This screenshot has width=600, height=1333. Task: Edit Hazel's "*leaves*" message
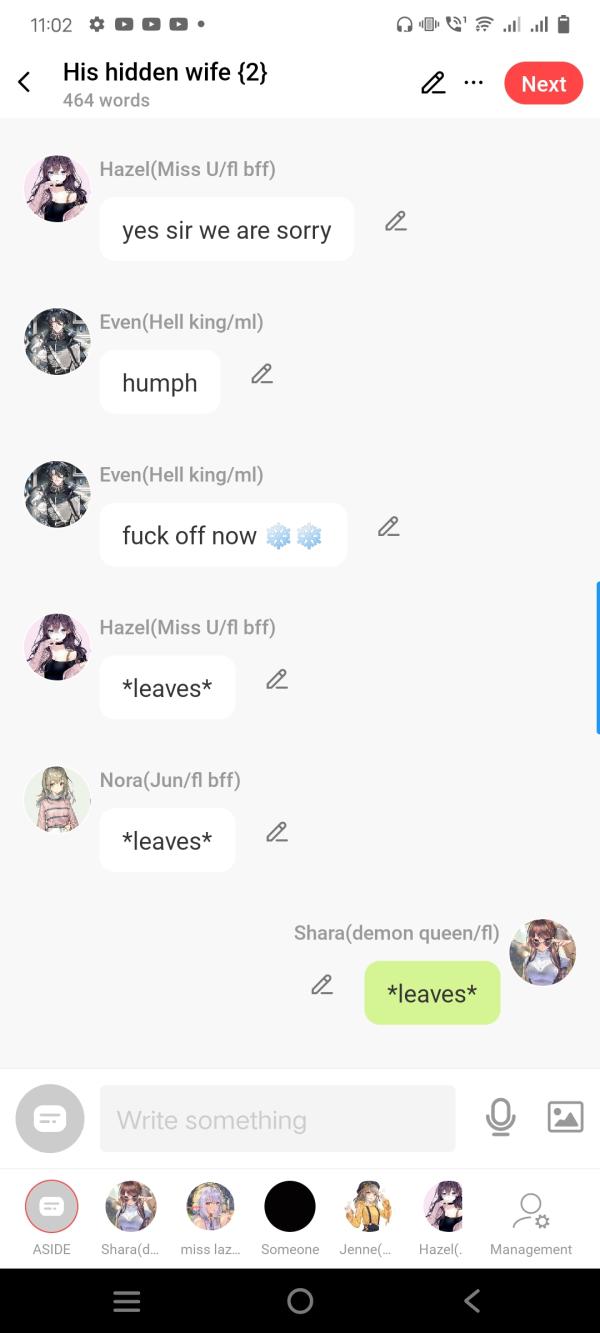tap(277, 679)
